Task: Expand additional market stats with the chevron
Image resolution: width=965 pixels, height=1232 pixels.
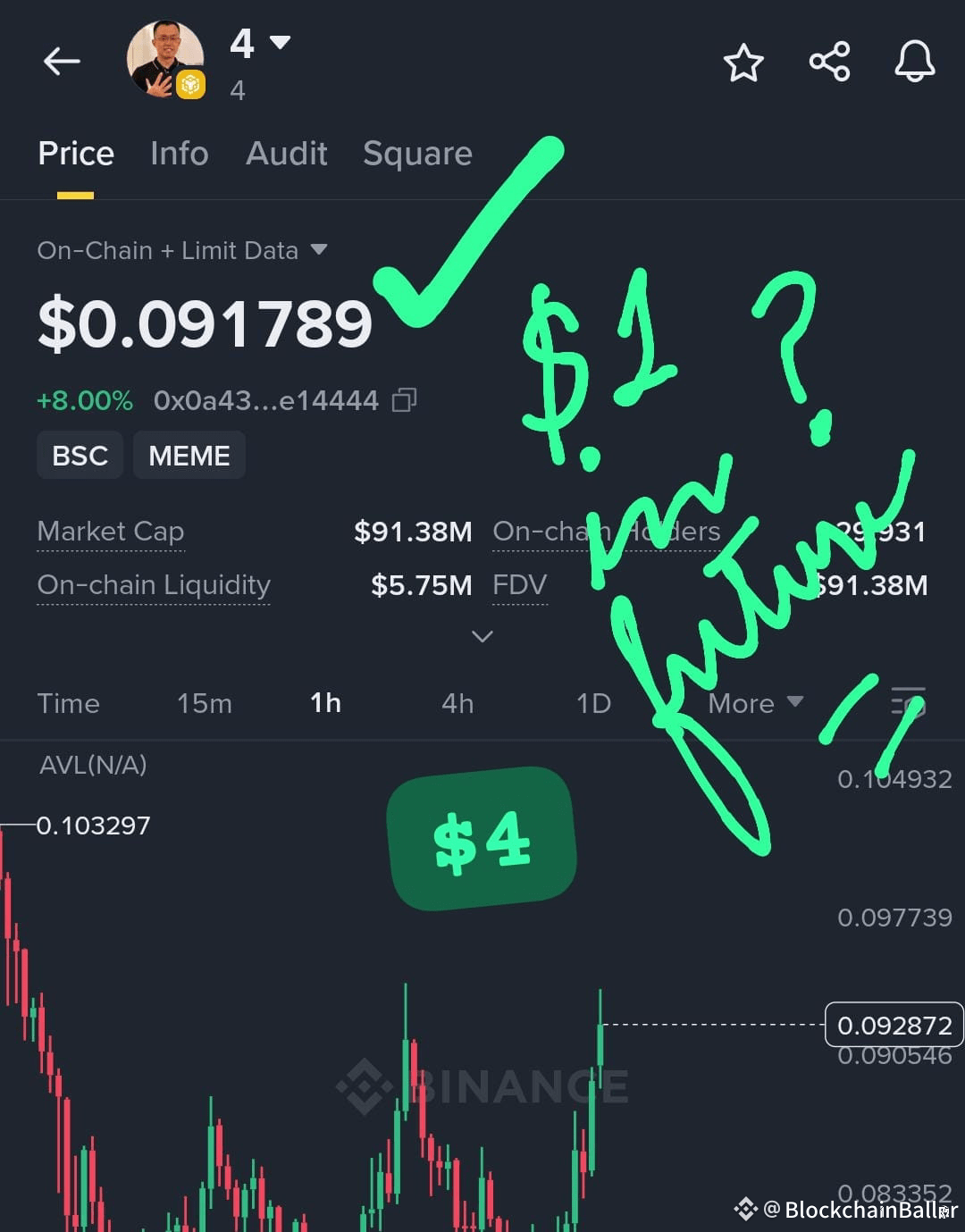Action: pos(482,636)
